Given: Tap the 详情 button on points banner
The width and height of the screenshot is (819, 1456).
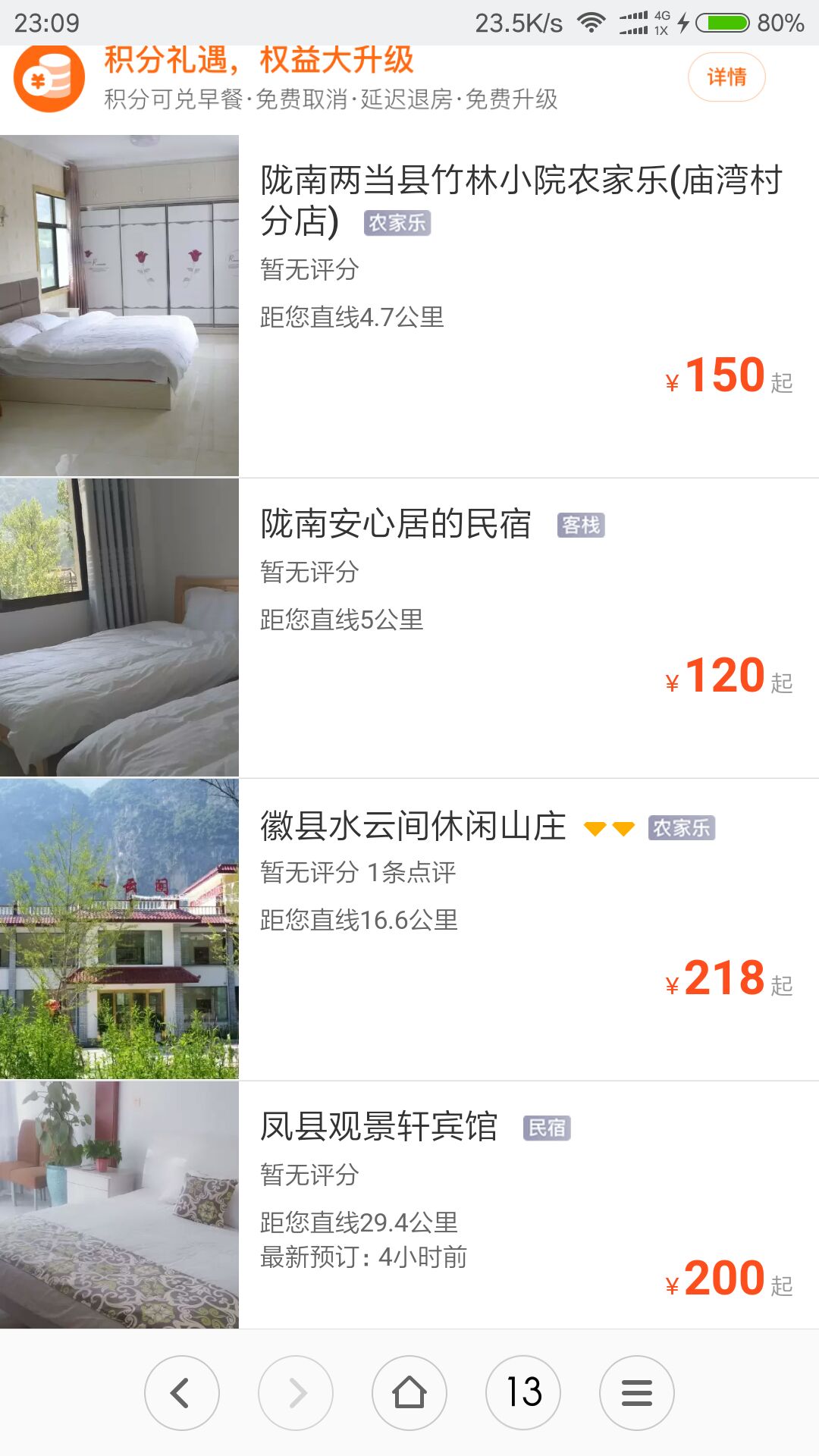Looking at the screenshot, I should [x=726, y=77].
